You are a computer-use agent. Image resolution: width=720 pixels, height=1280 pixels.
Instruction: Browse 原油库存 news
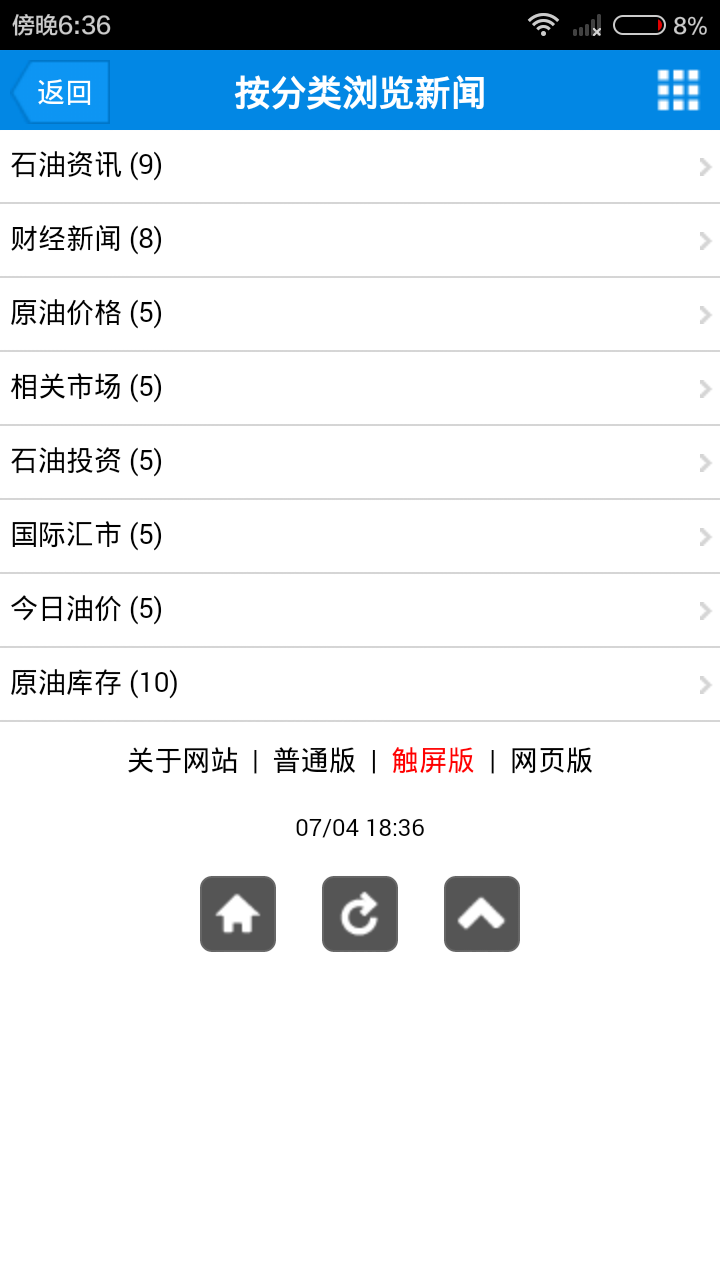pyautogui.click(x=360, y=684)
